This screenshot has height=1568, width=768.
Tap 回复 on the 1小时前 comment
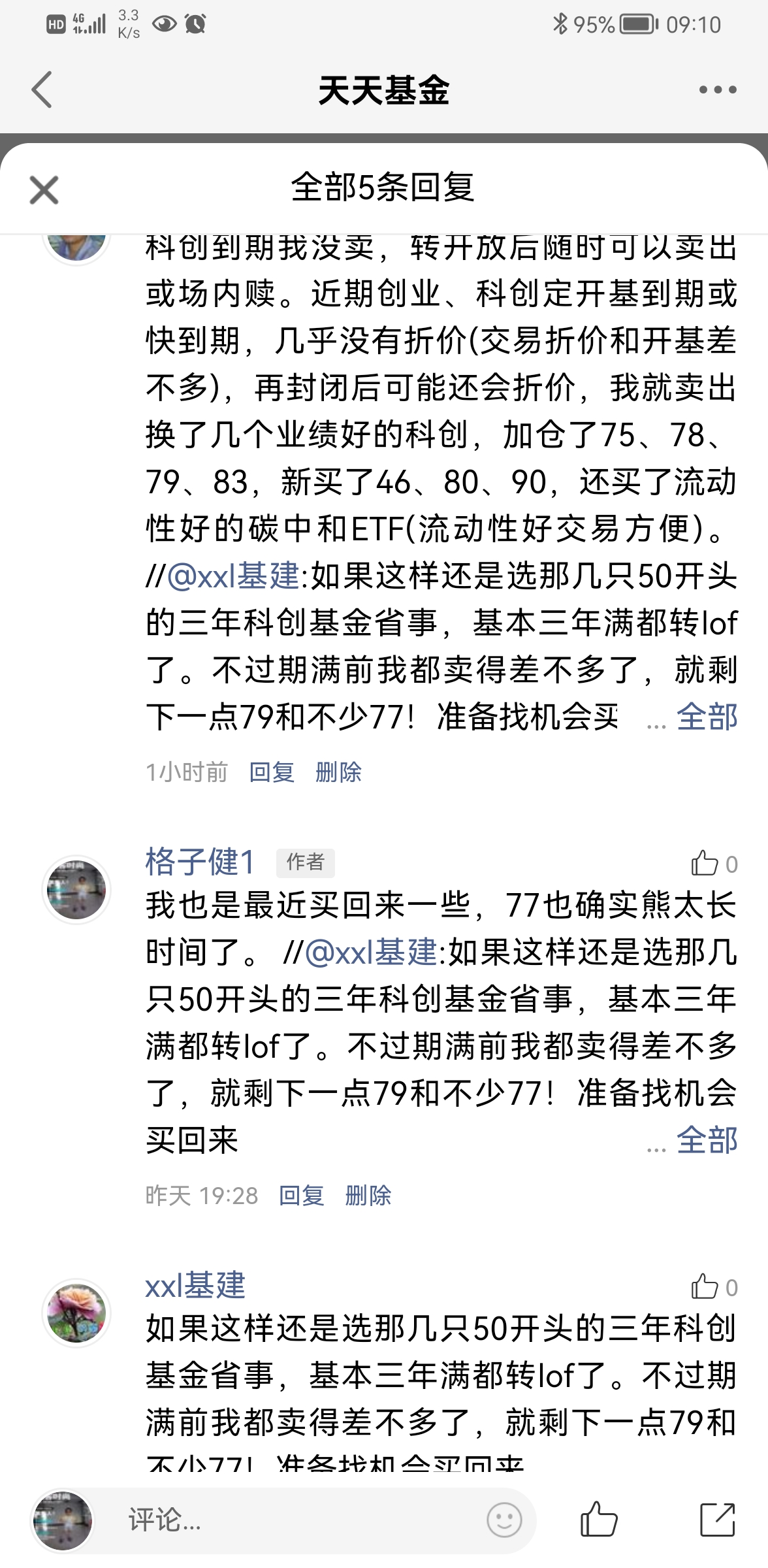point(272,772)
